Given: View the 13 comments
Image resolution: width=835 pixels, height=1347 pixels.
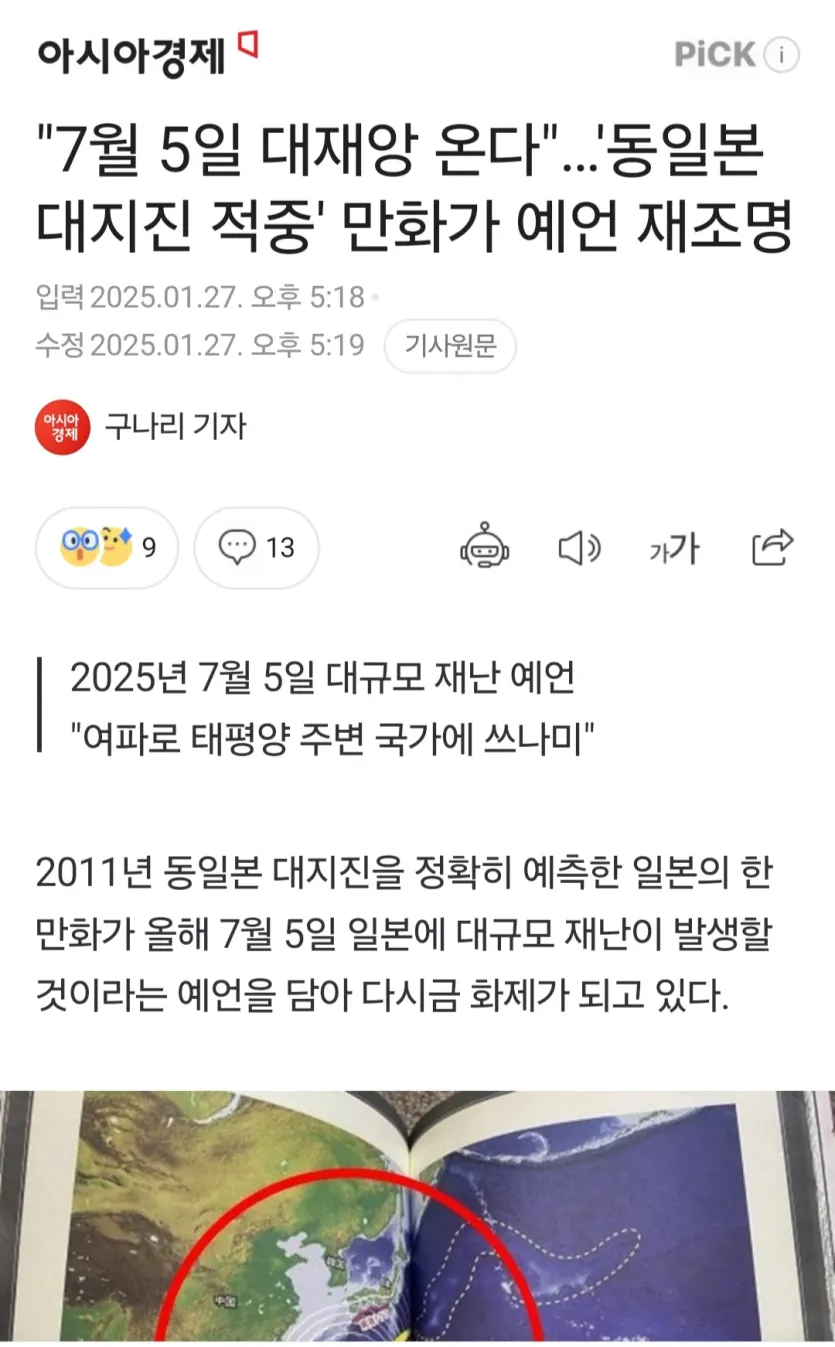Looking at the screenshot, I should pos(257,547).
